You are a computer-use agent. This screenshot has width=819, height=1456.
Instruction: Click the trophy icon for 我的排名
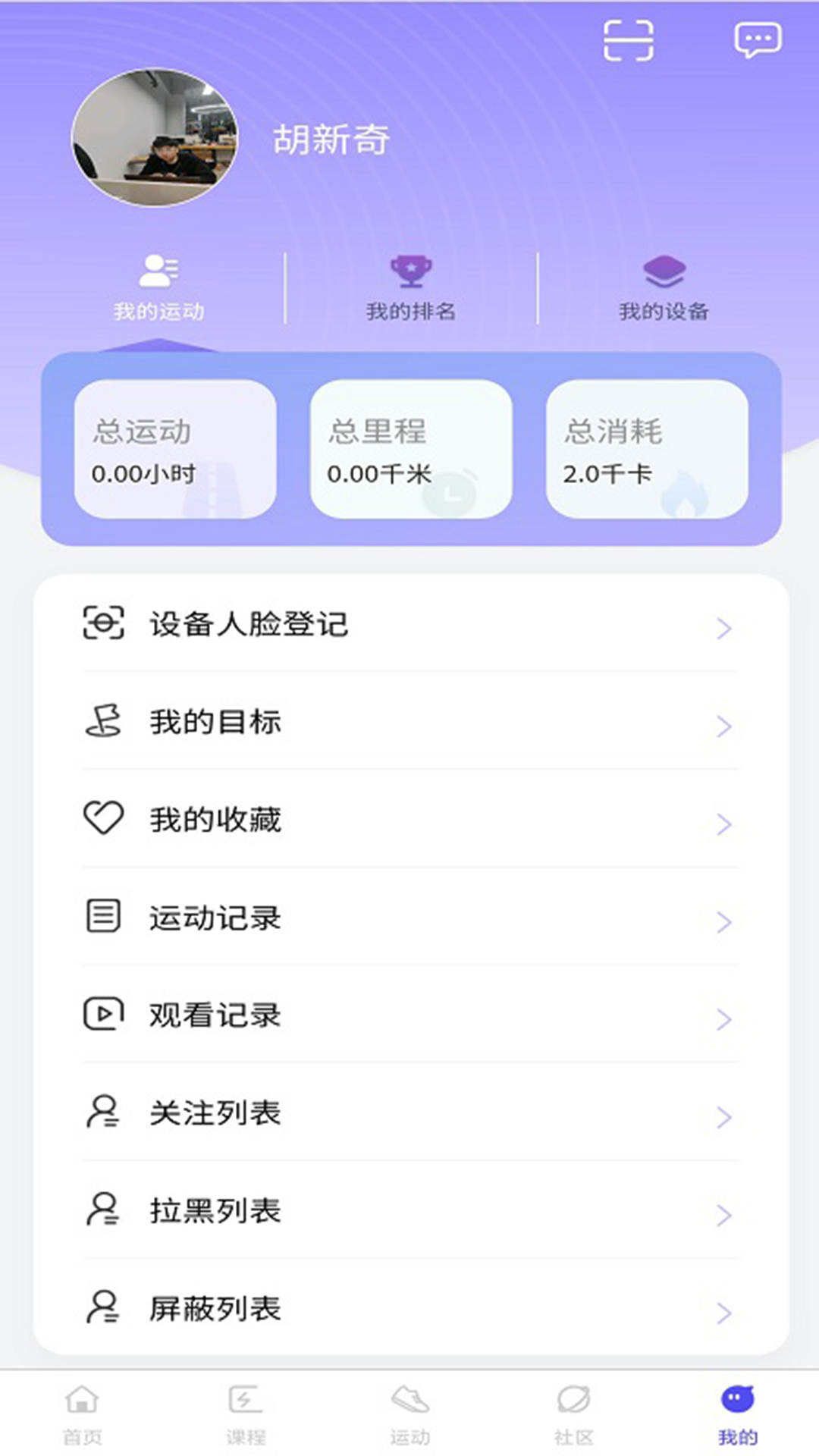(410, 271)
